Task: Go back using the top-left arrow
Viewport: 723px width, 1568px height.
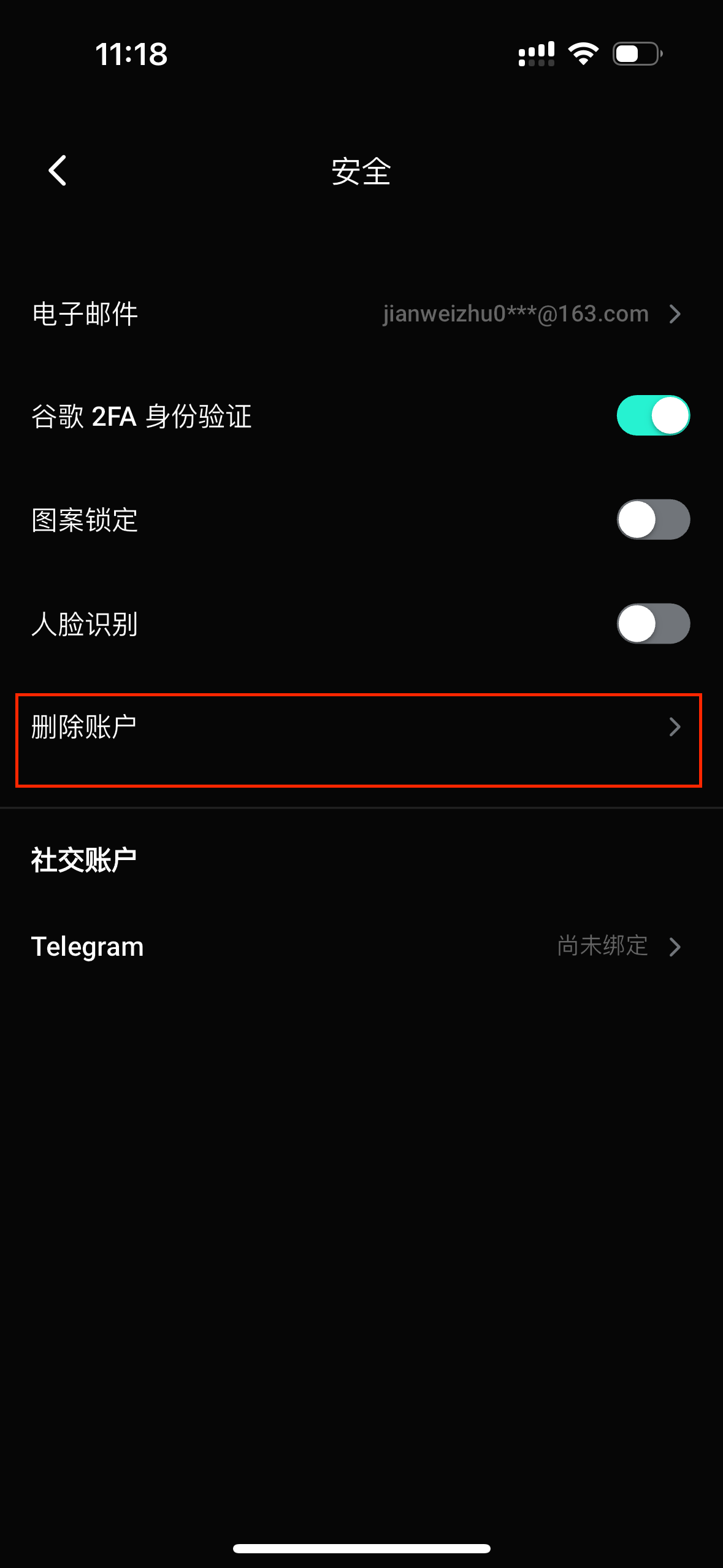Action: point(58,171)
